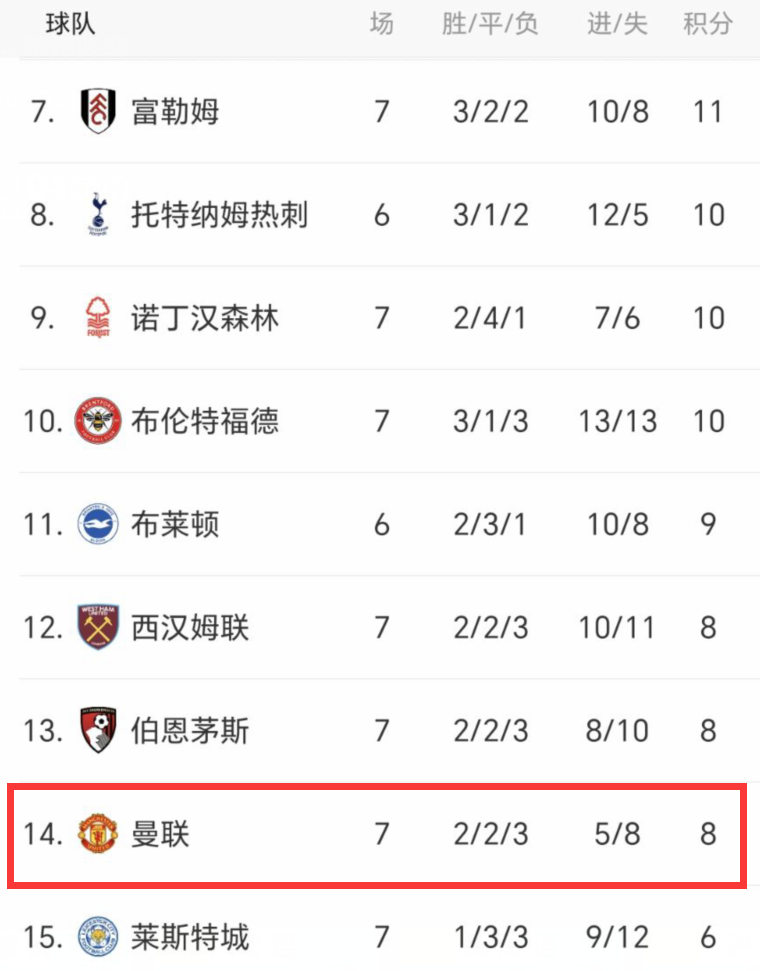Sort by the 场 column header

381,25
